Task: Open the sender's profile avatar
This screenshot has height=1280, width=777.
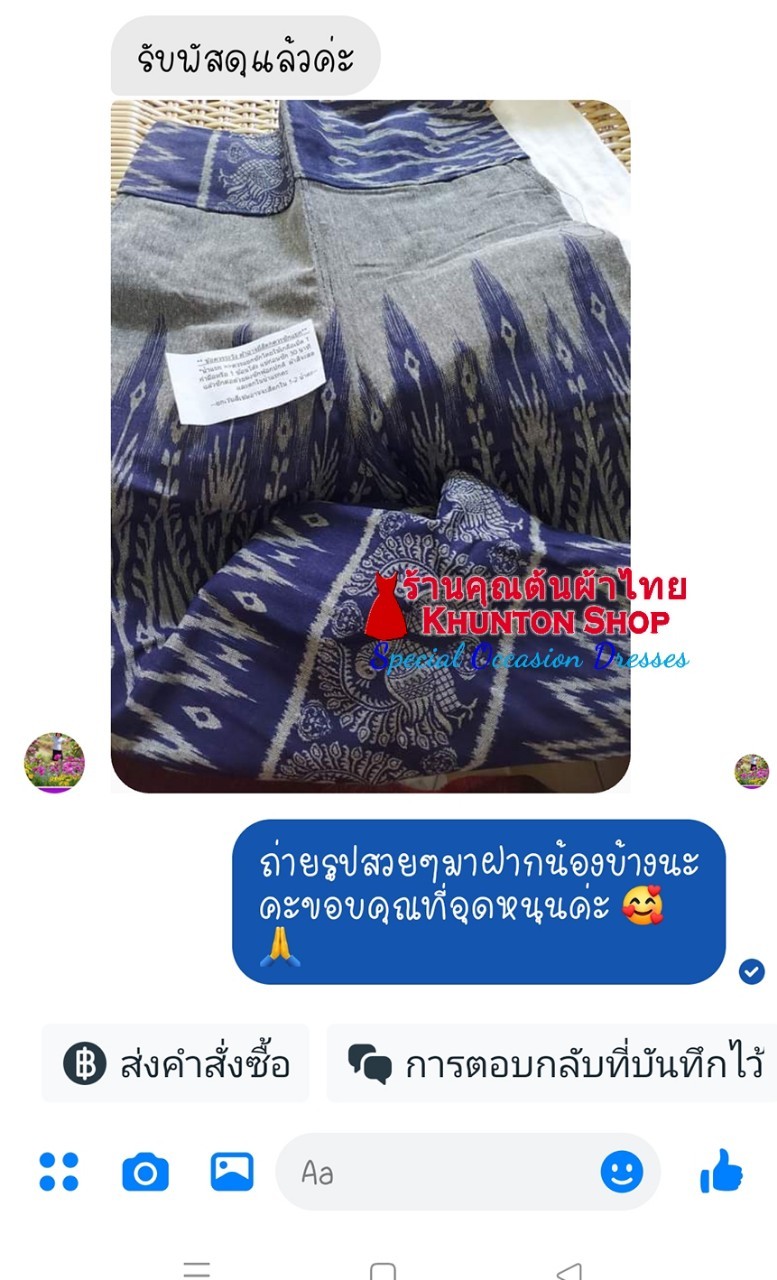Action: pos(54,762)
